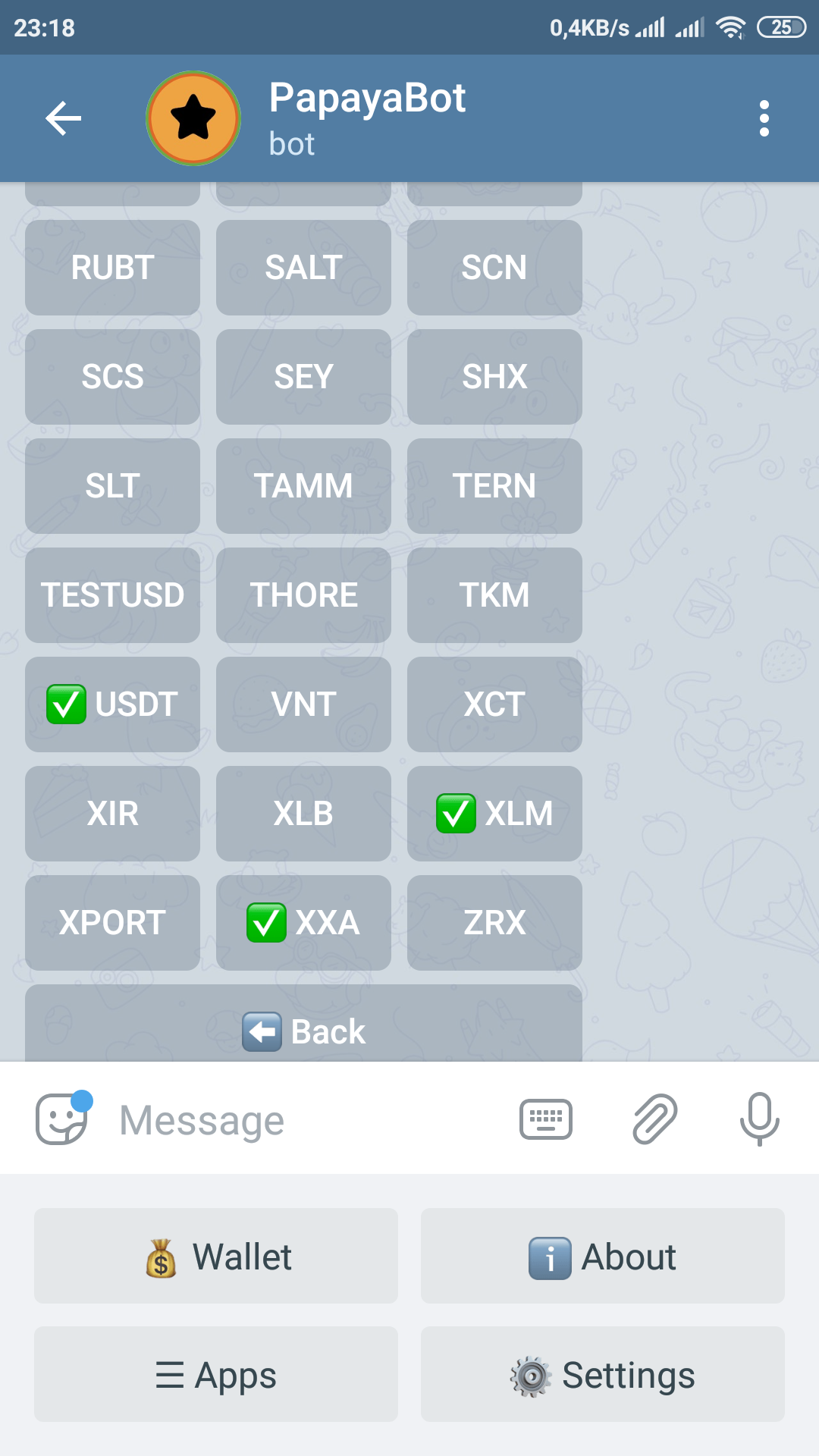Tap the TESTUSD asset button

click(x=112, y=595)
